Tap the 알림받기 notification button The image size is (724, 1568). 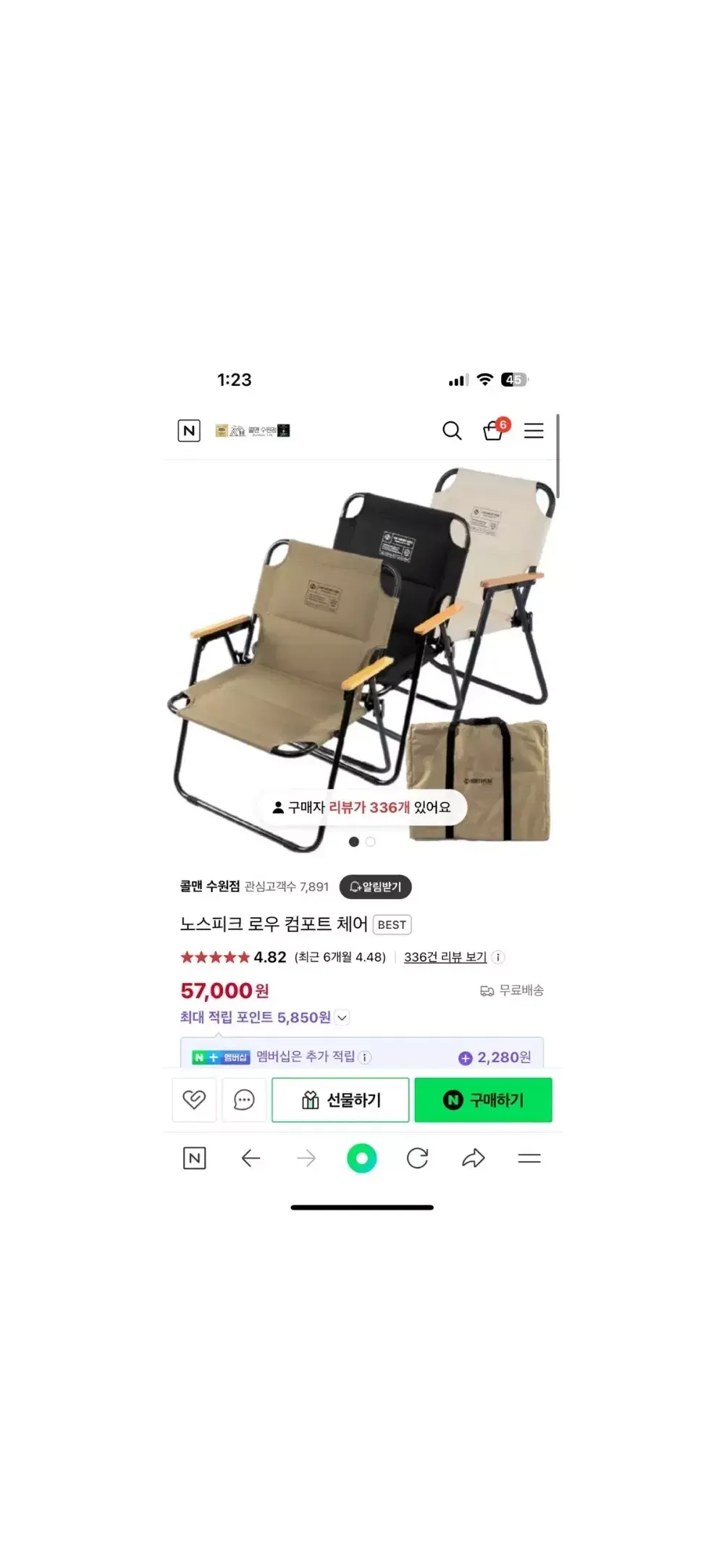375,887
